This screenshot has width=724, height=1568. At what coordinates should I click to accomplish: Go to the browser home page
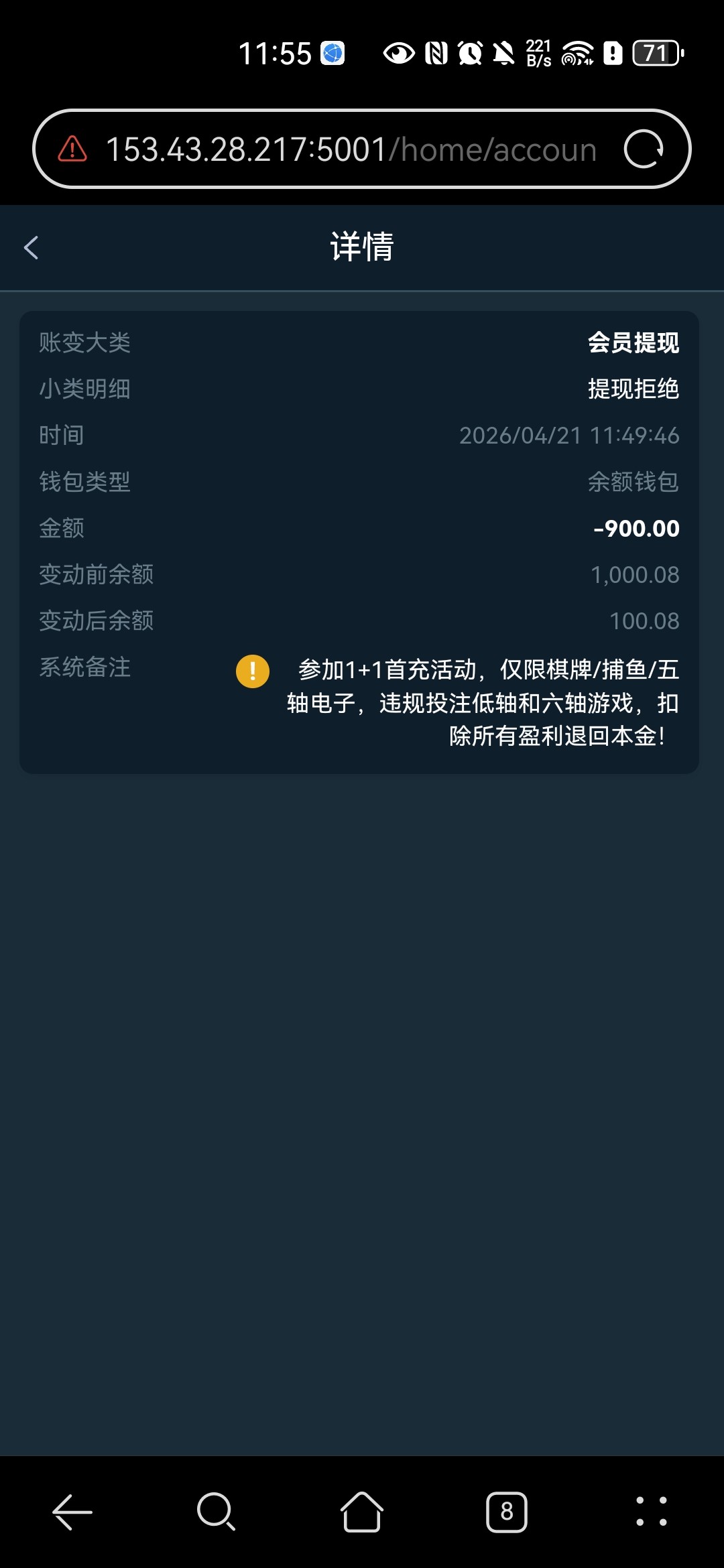(362, 1512)
